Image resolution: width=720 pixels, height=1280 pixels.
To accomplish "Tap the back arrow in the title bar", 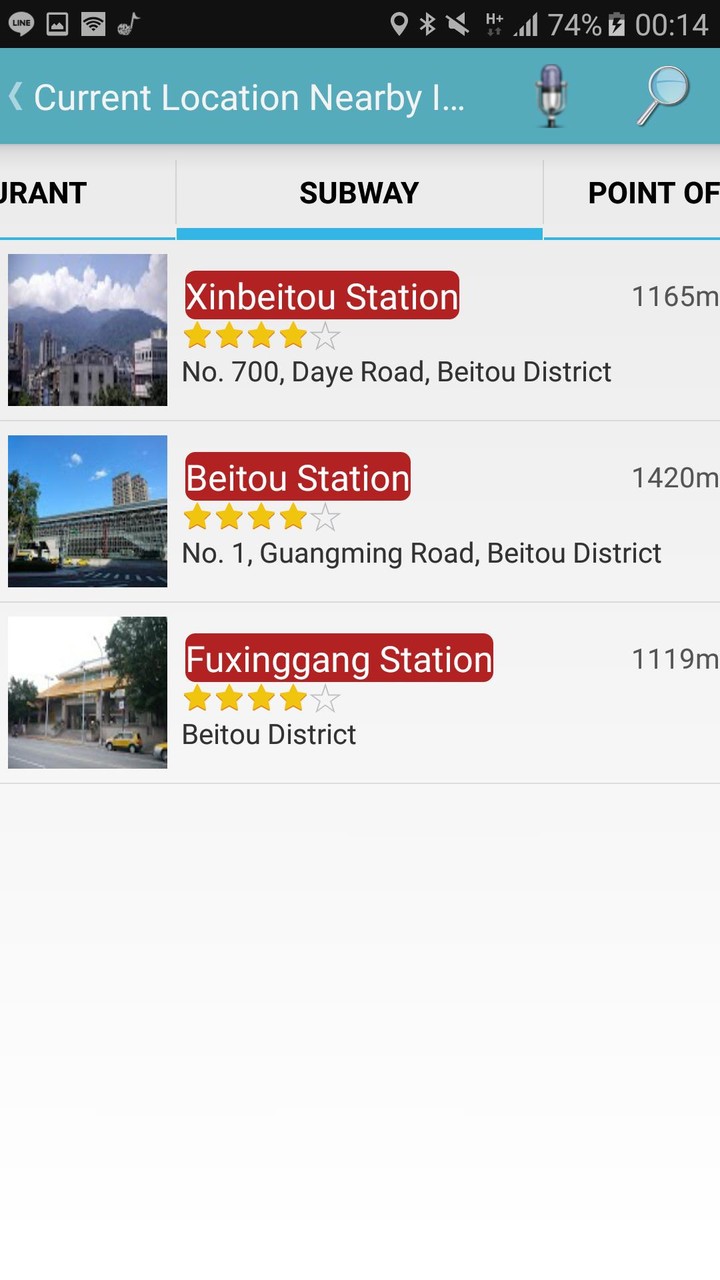I will tap(14, 97).
